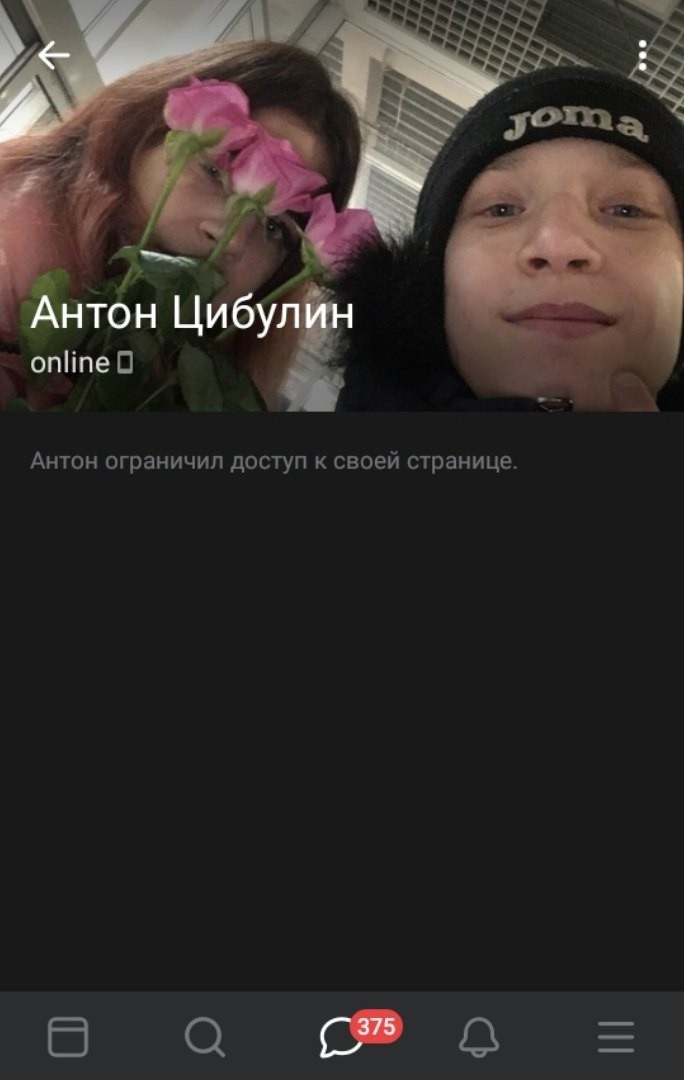The height and width of the screenshot is (1080, 684).
Task: Open the search tab
Action: (x=205, y=1037)
